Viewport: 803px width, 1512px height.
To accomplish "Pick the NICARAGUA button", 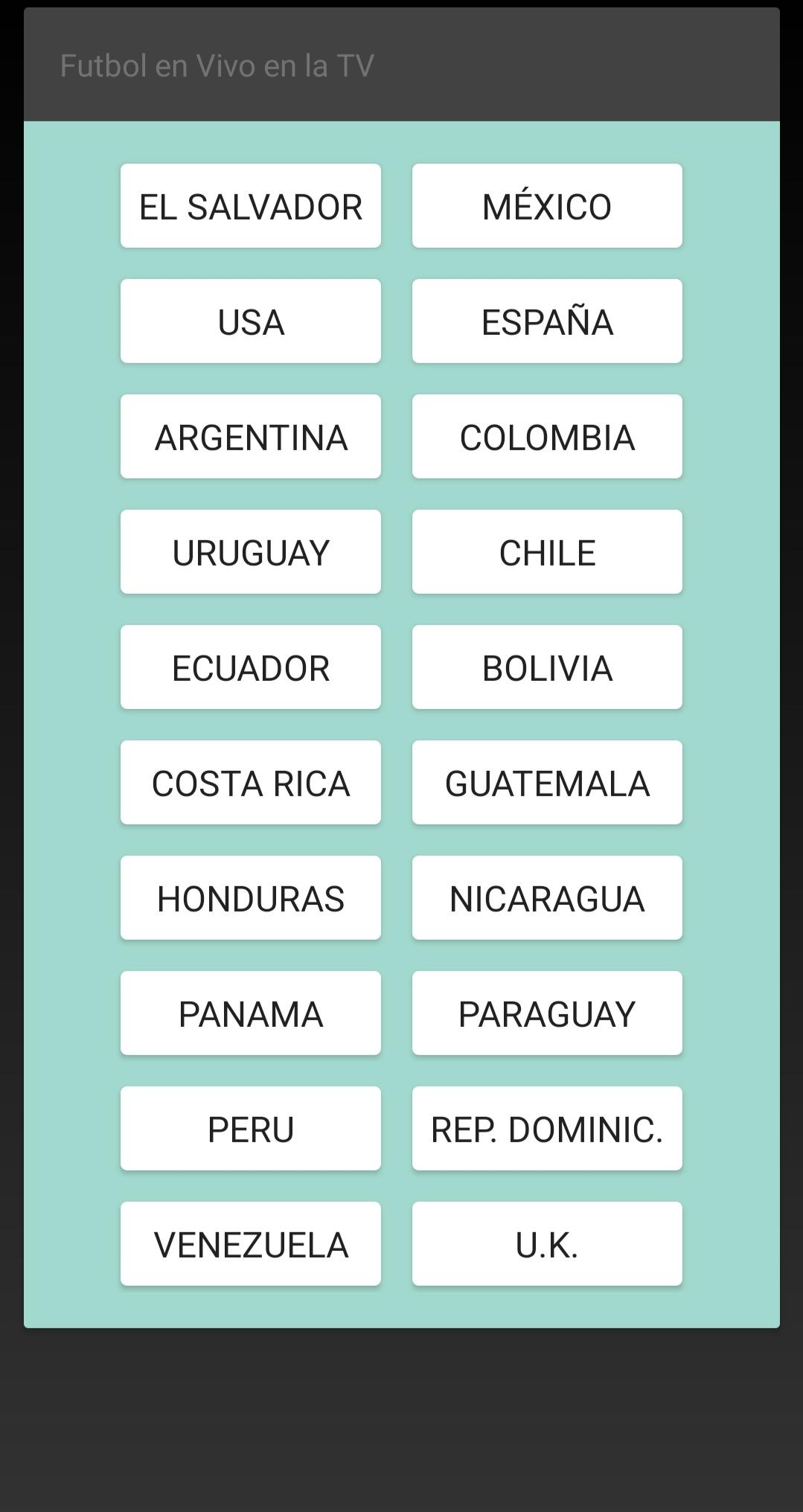I will [547, 898].
